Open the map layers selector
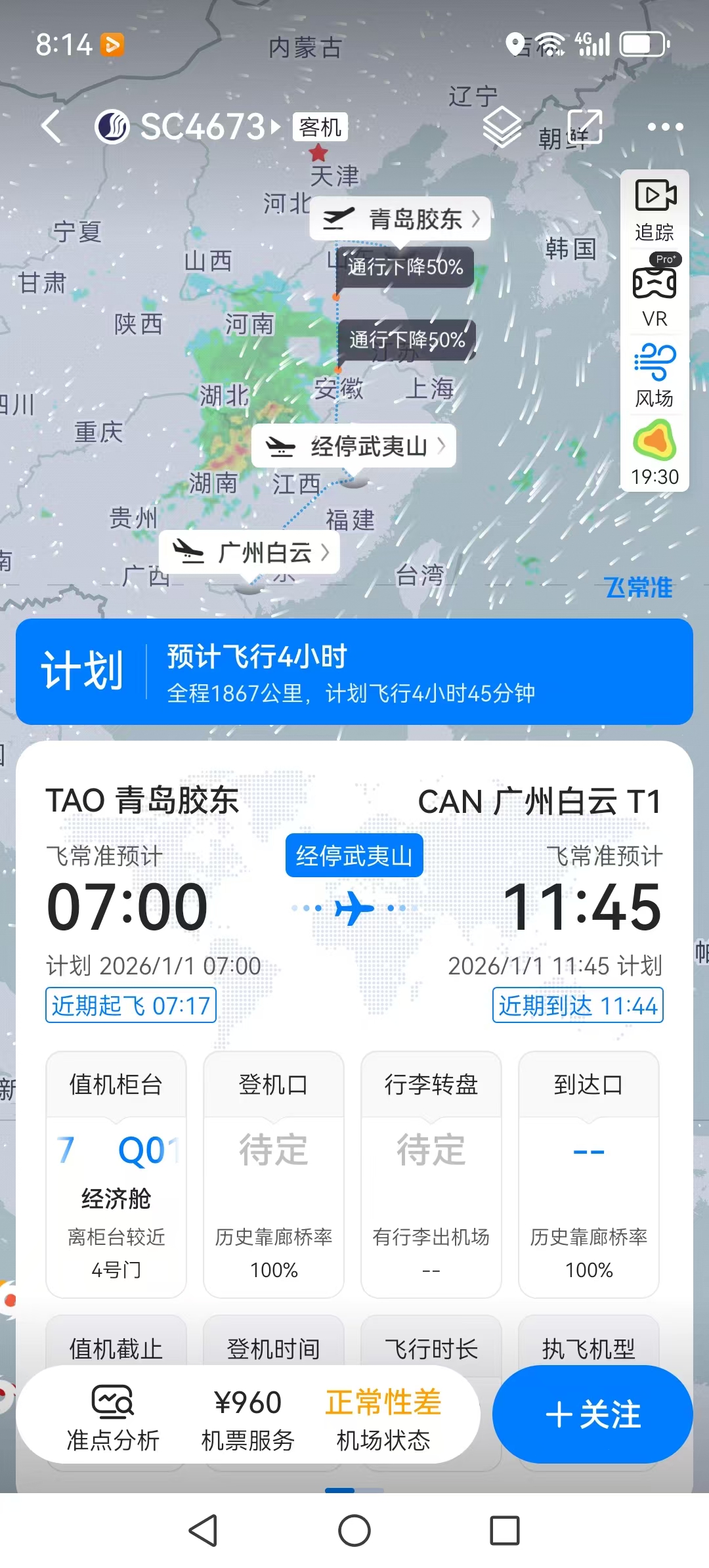Image resolution: width=709 pixels, height=1568 pixels. click(x=502, y=126)
